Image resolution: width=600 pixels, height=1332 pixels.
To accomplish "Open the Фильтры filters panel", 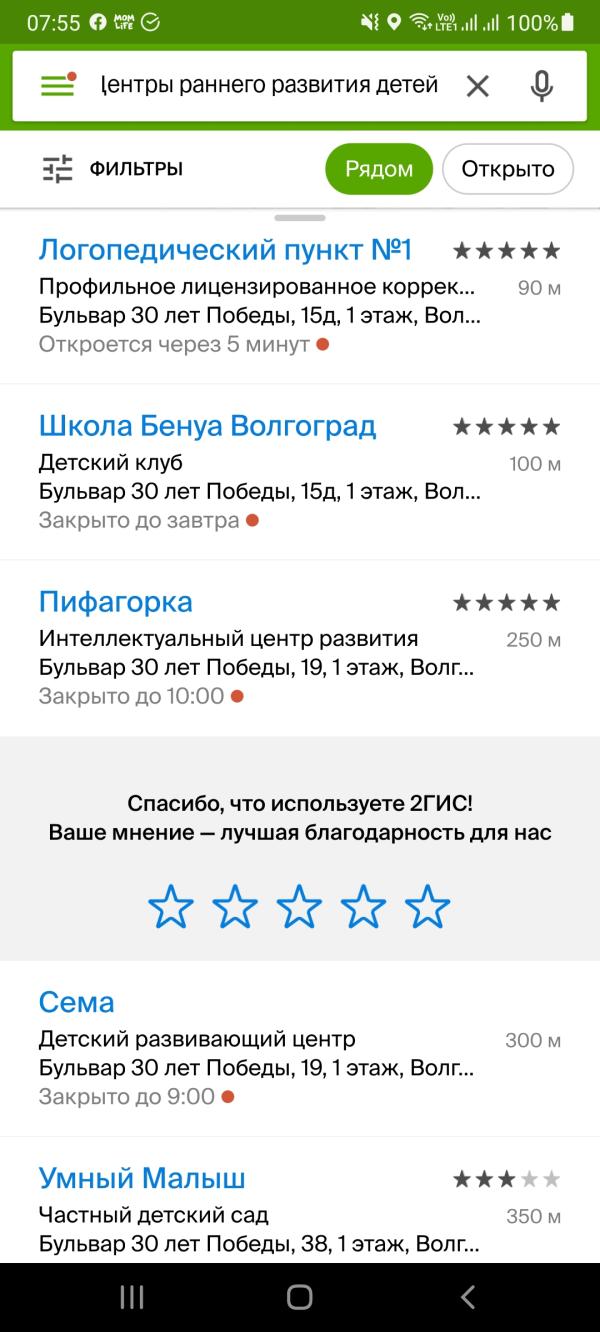I will pos(112,169).
